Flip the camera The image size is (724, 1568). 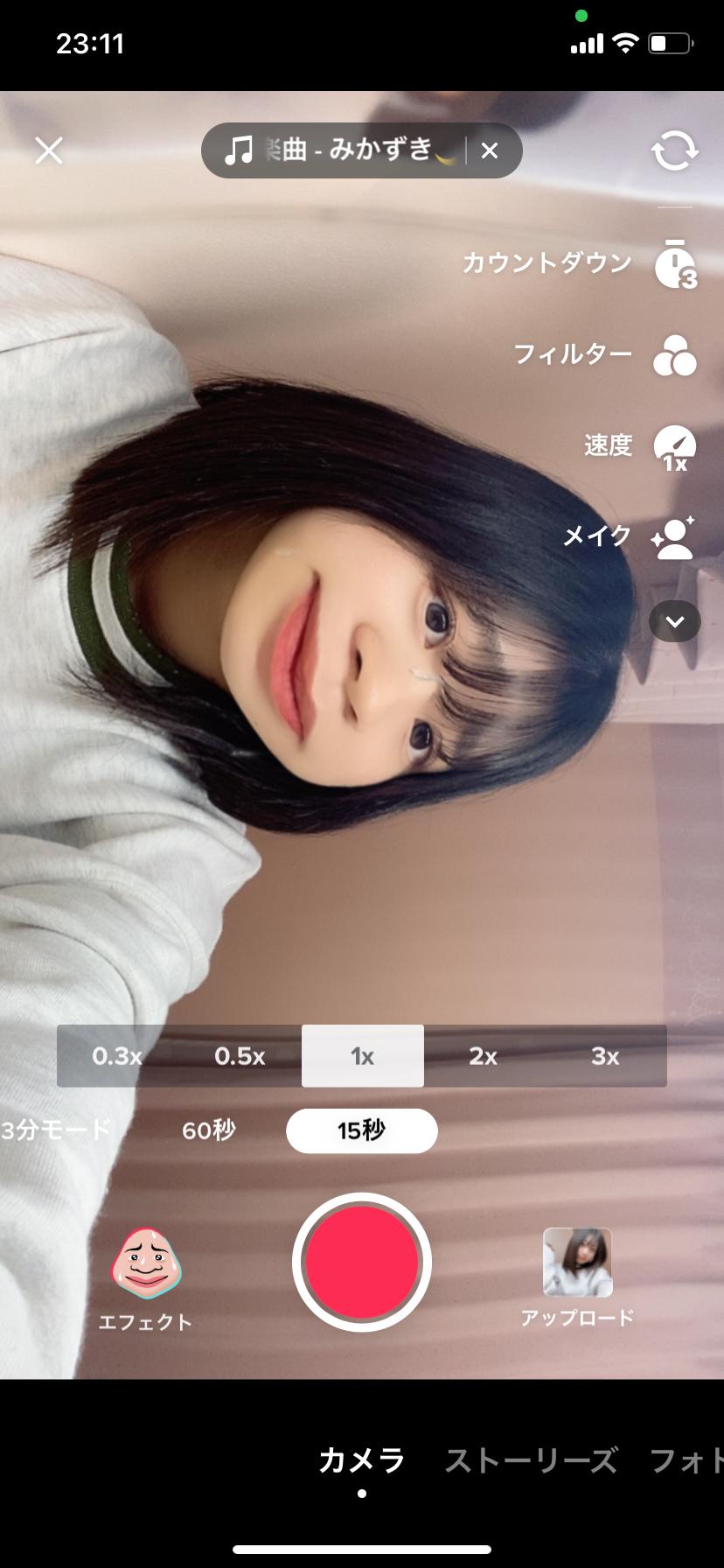pos(674,150)
